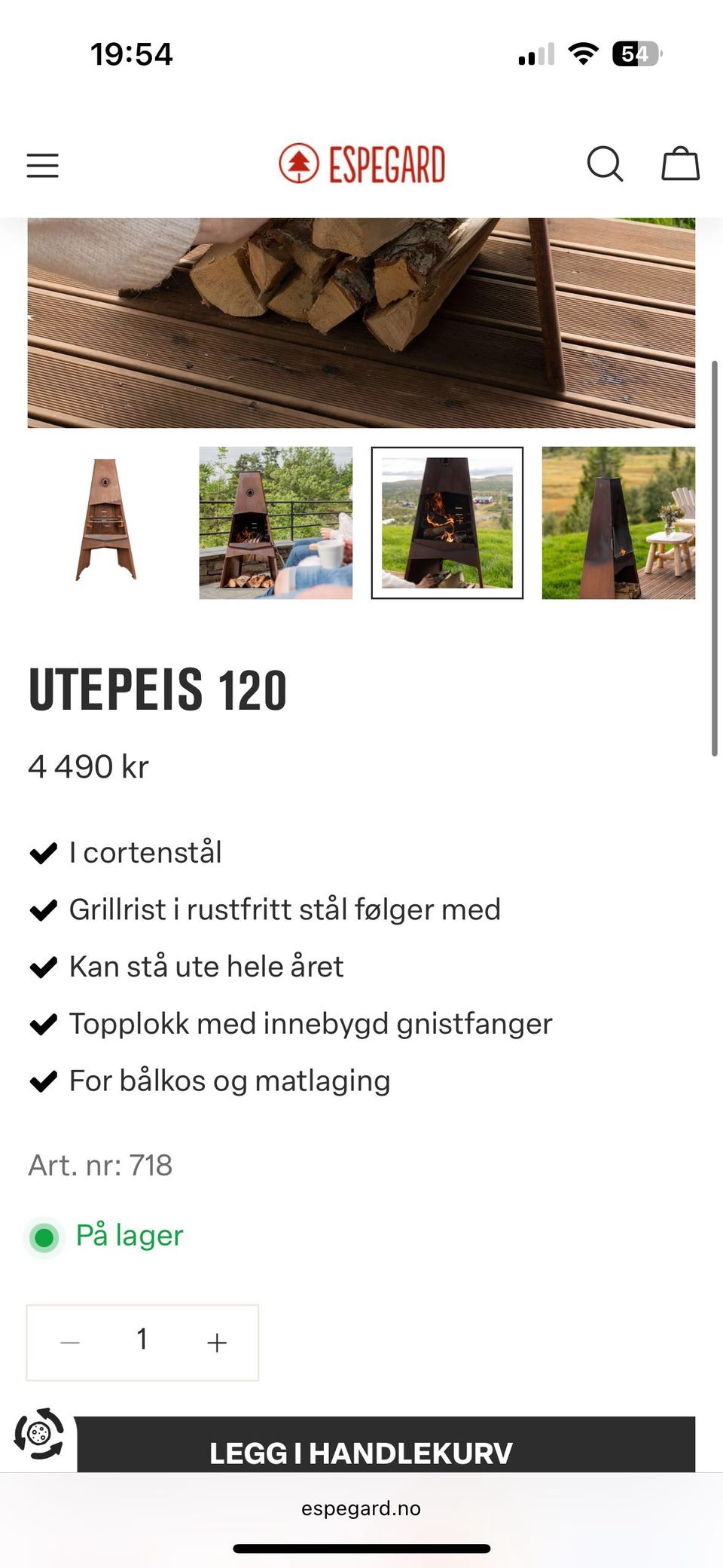The image size is (723, 1568).
Task: Increase quantity with the plus button
Action: 216,1341
